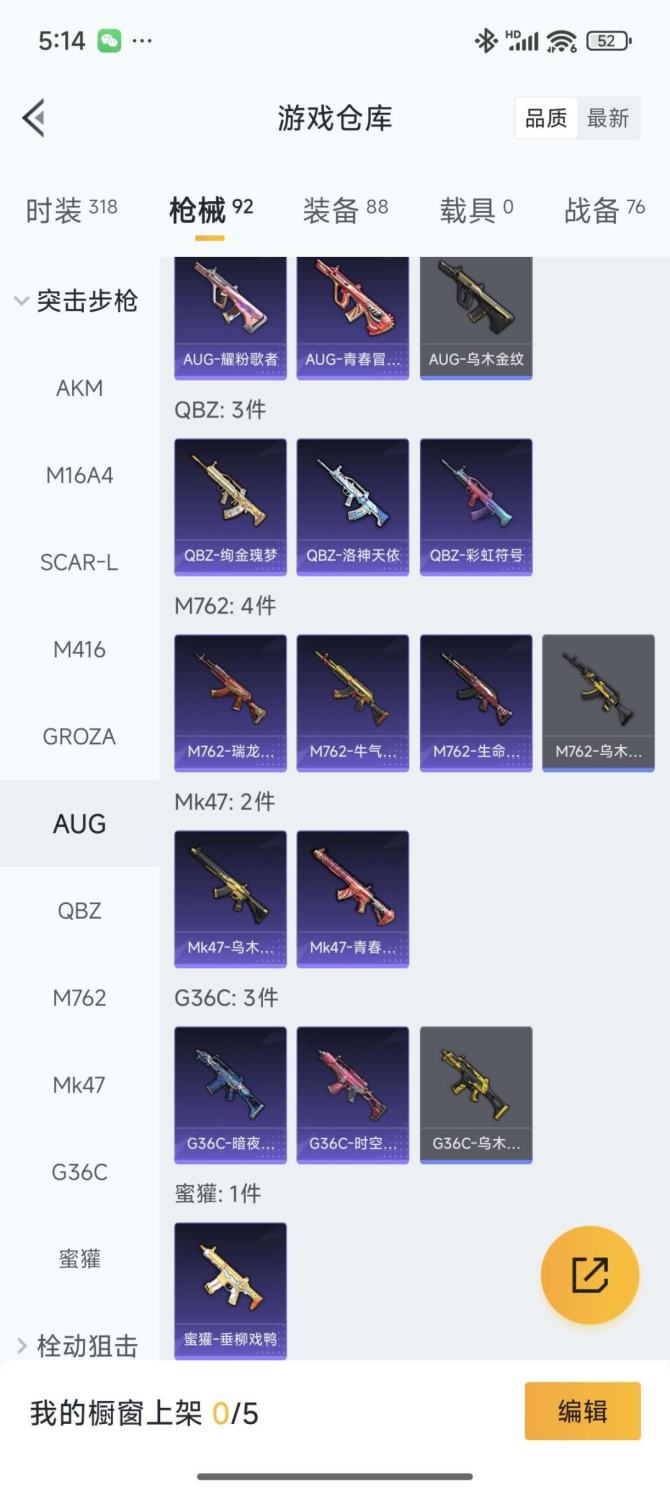Screen dimensions: 670x1491
Task: Open the QBZ-绚金瑰梦 skin
Action: (230, 506)
